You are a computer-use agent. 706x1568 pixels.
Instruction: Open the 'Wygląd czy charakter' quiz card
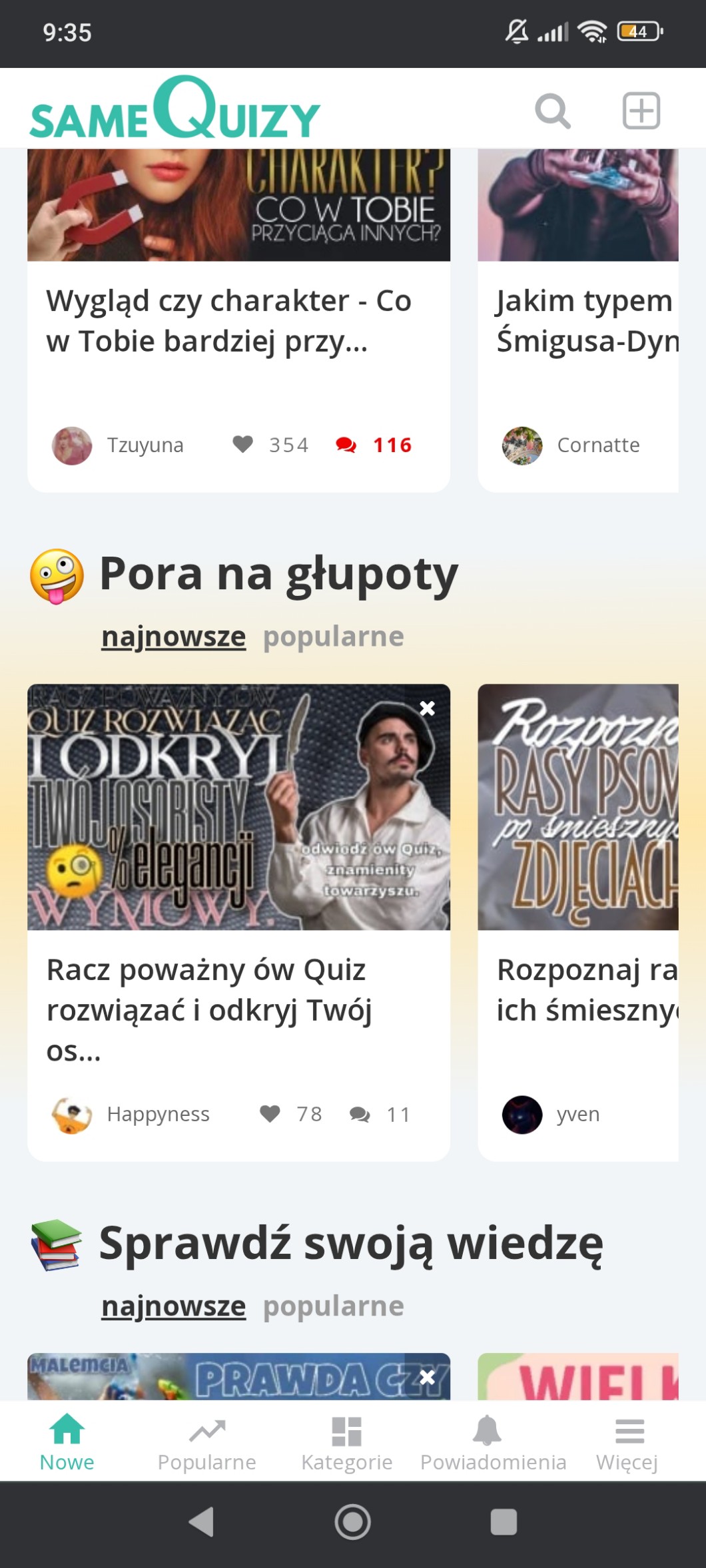point(230,320)
